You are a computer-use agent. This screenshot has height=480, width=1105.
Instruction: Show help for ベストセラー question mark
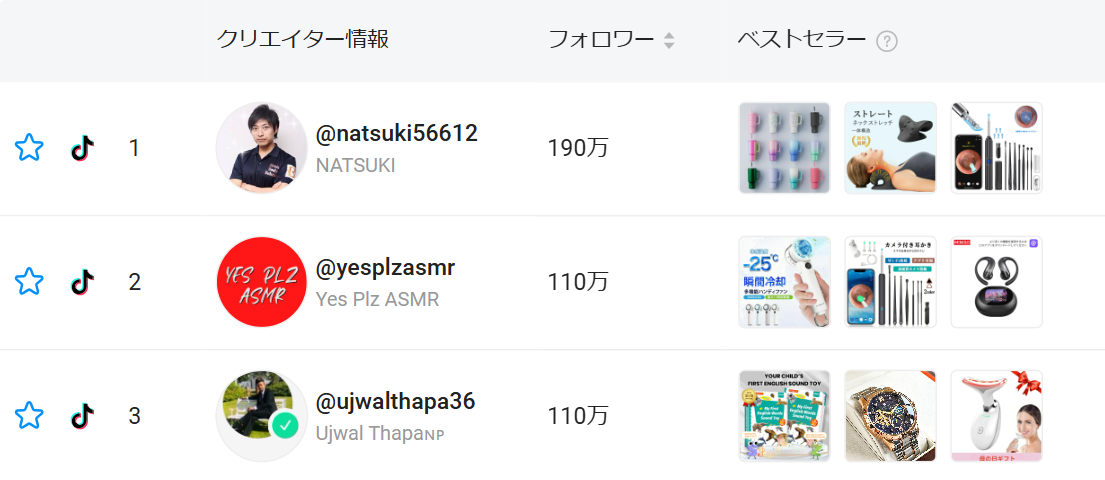[x=886, y=41]
